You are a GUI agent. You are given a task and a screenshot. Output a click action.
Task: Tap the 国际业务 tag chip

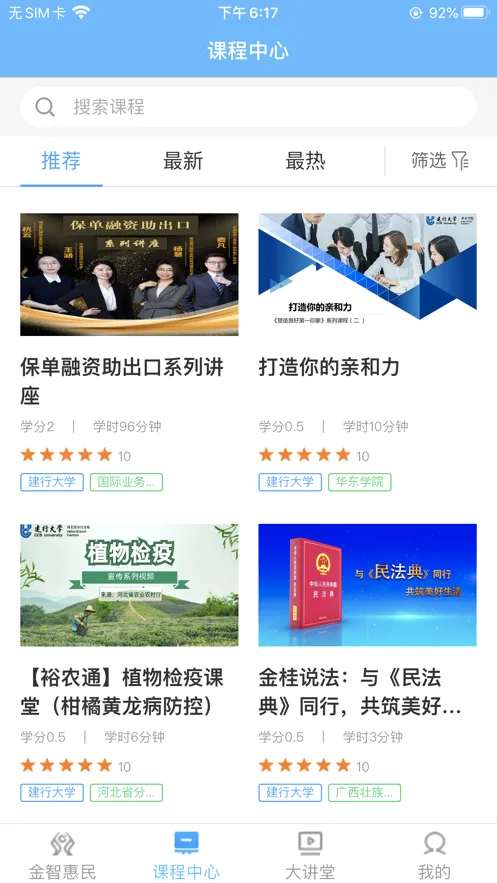point(127,482)
